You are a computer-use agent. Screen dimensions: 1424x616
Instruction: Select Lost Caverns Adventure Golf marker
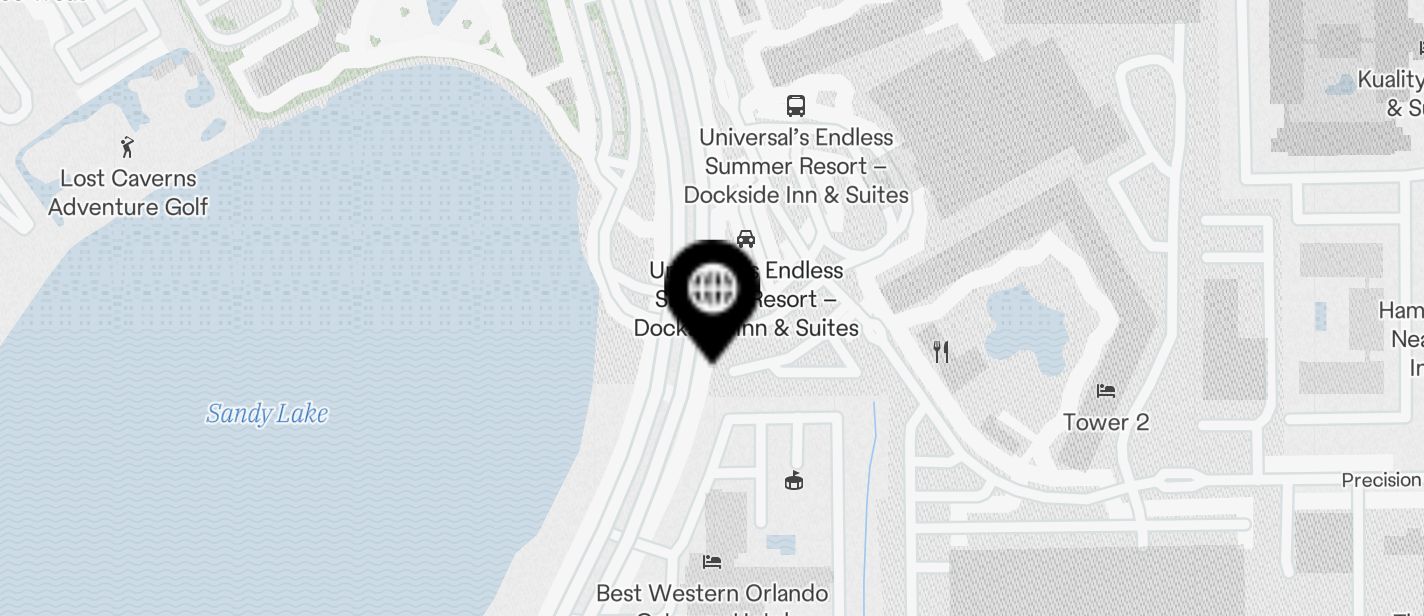coord(127,148)
